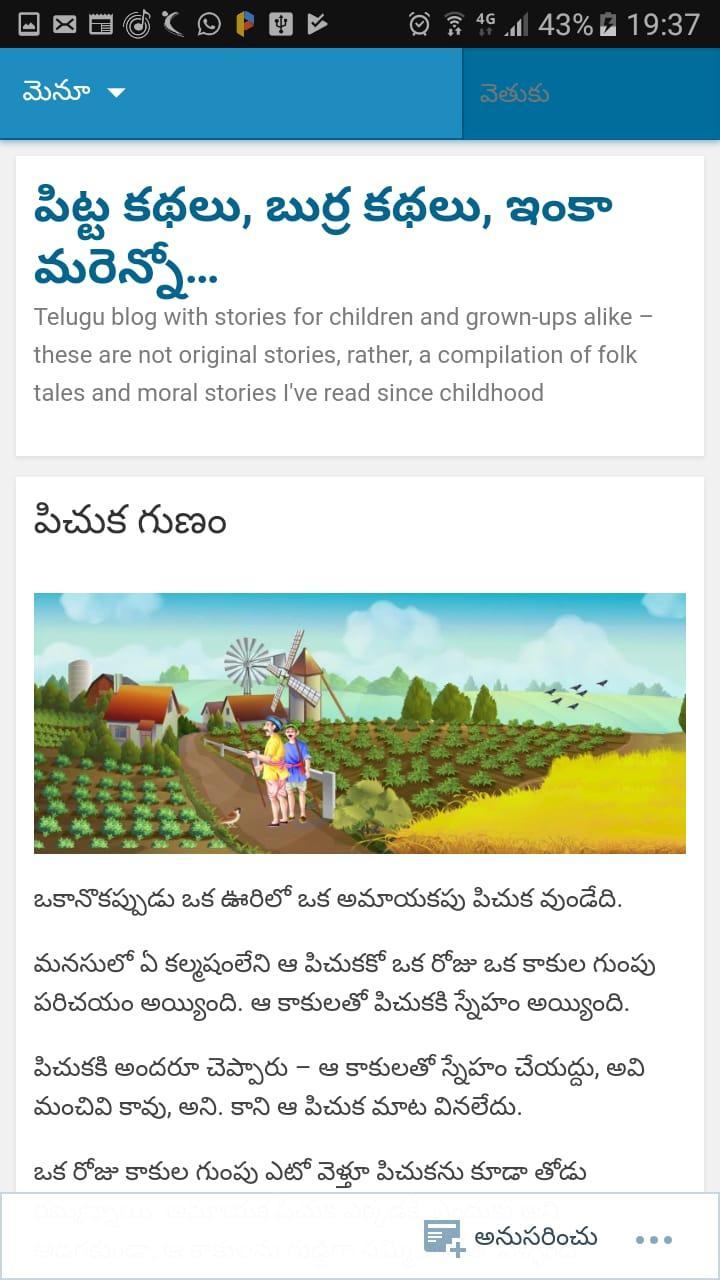
Task: Follow the blog with అనుసరించు button
Action: tap(512, 1237)
